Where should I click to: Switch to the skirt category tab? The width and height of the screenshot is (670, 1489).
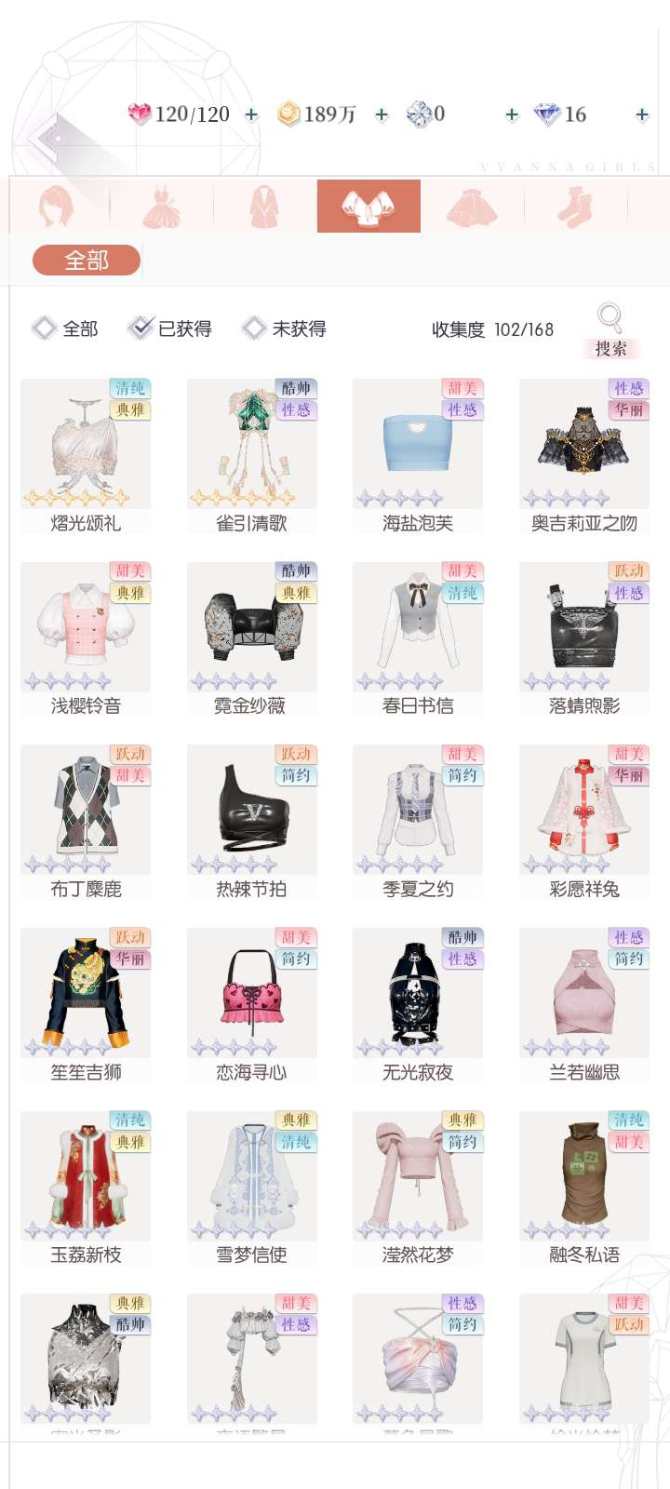[472, 206]
